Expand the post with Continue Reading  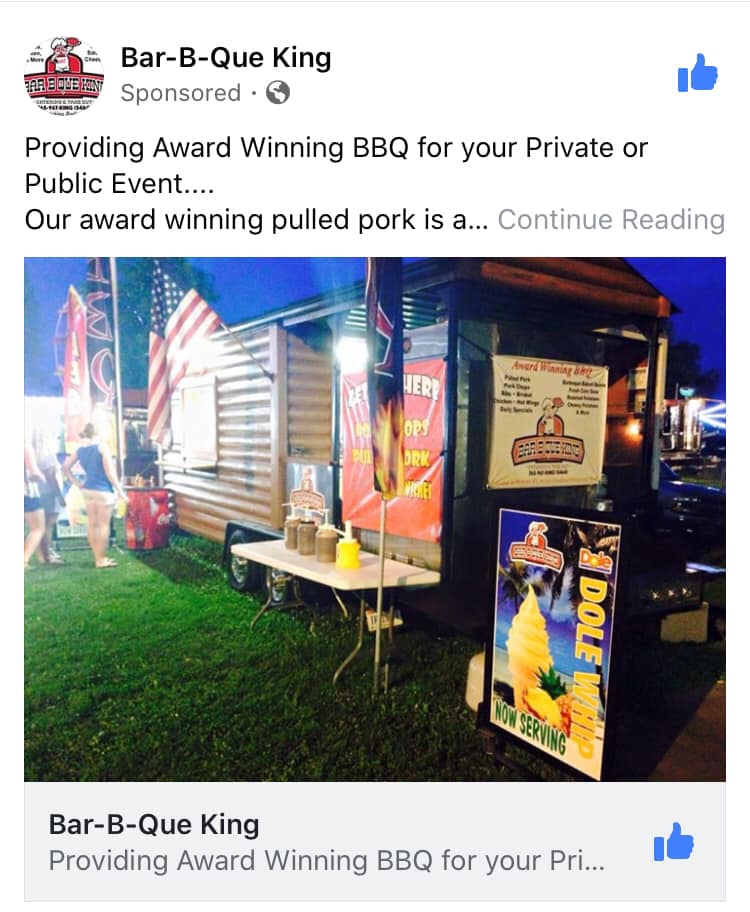pyautogui.click(x=611, y=219)
